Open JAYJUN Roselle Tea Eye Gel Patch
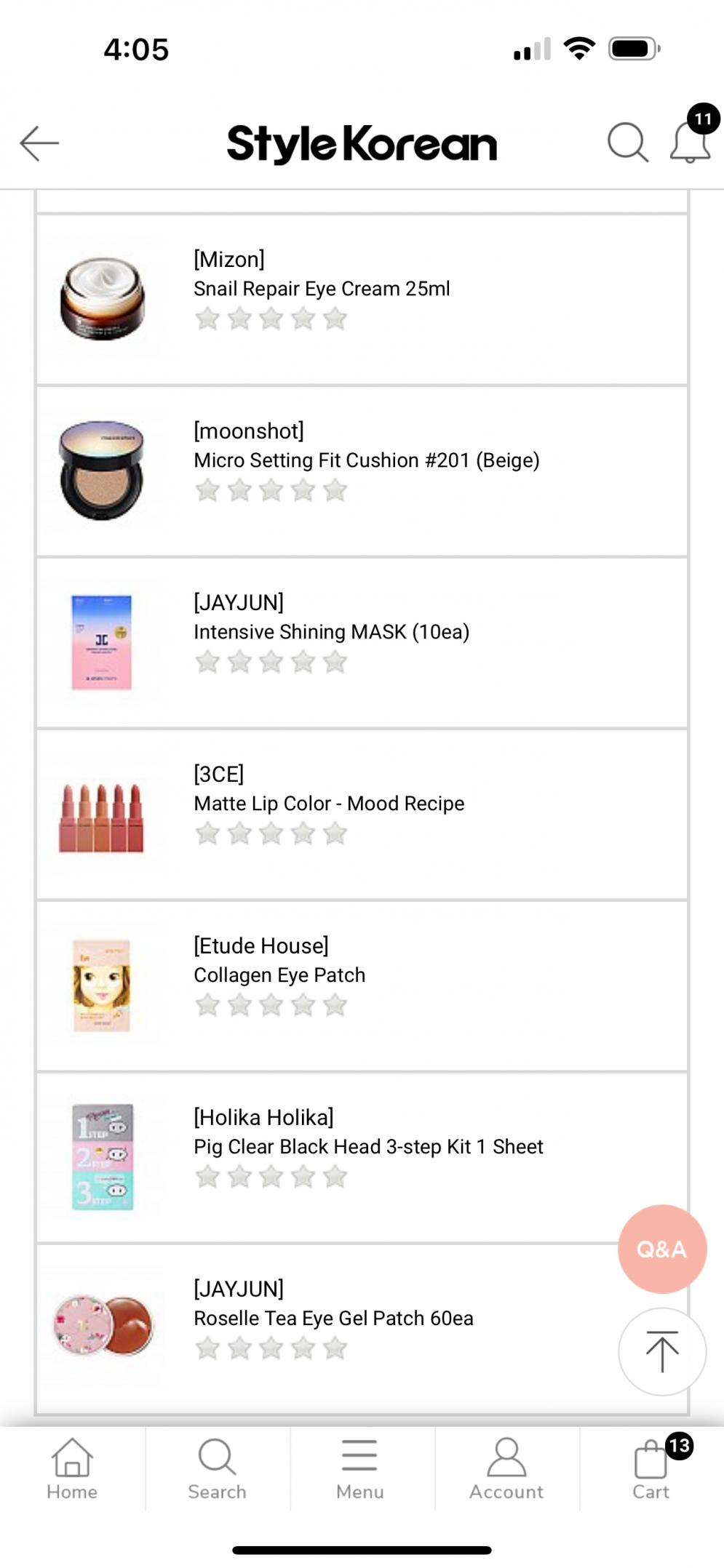724x1568 pixels. (x=333, y=1319)
